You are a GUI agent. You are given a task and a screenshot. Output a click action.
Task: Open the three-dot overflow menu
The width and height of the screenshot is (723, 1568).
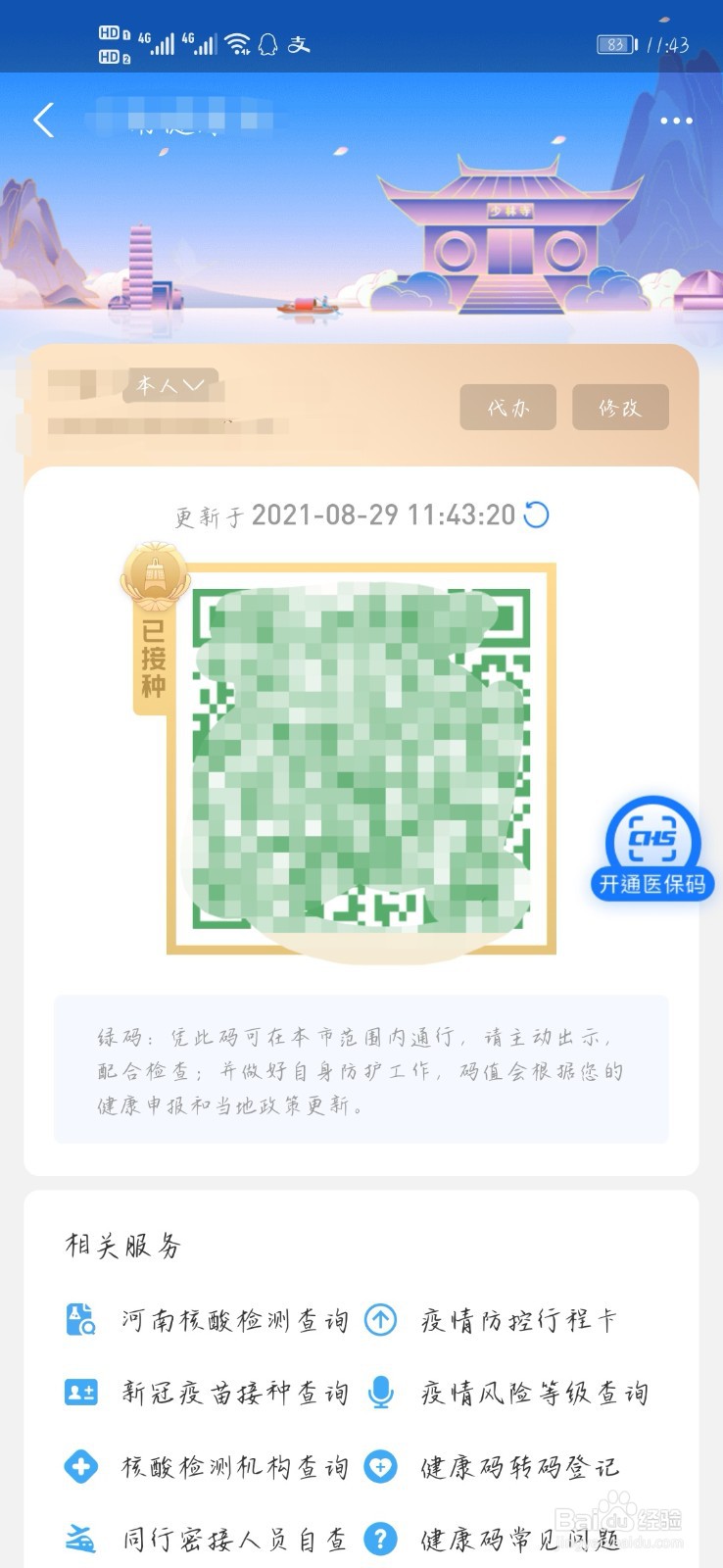pyautogui.click(x=675, y=120)
